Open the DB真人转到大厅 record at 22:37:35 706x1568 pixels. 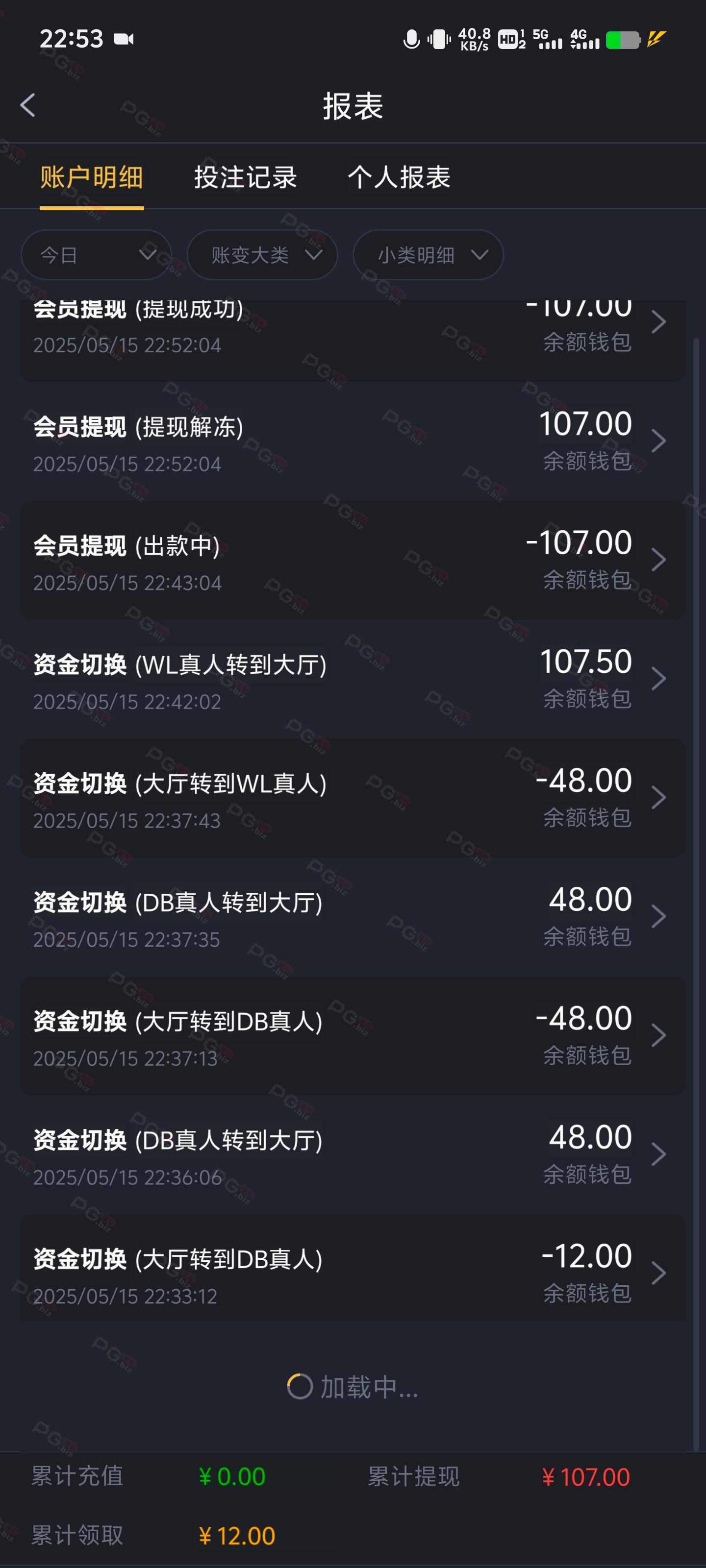(x=353, y=917)
